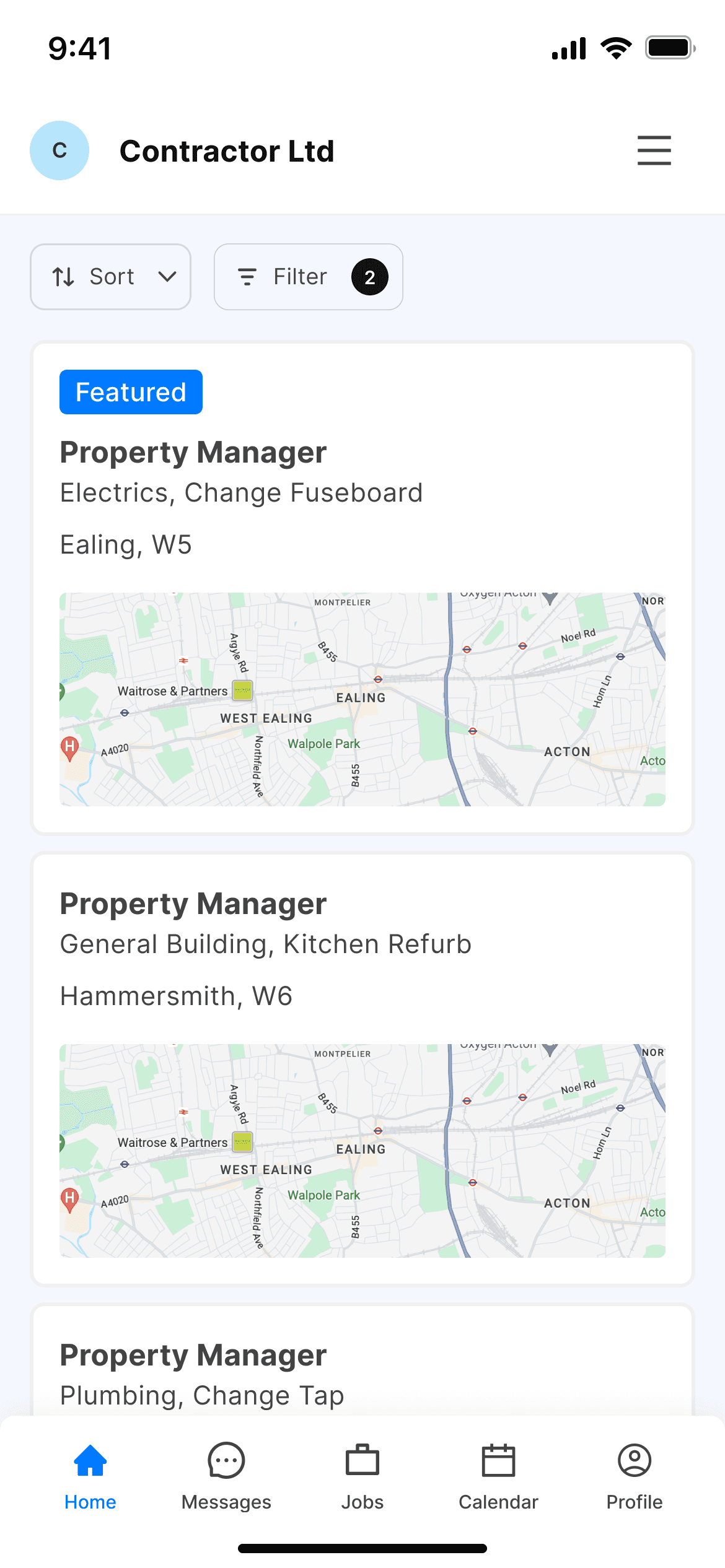Tap the Contractor Ltd avatar
The width and height of the screenshot is (725, 1568).
pos(59,150)
